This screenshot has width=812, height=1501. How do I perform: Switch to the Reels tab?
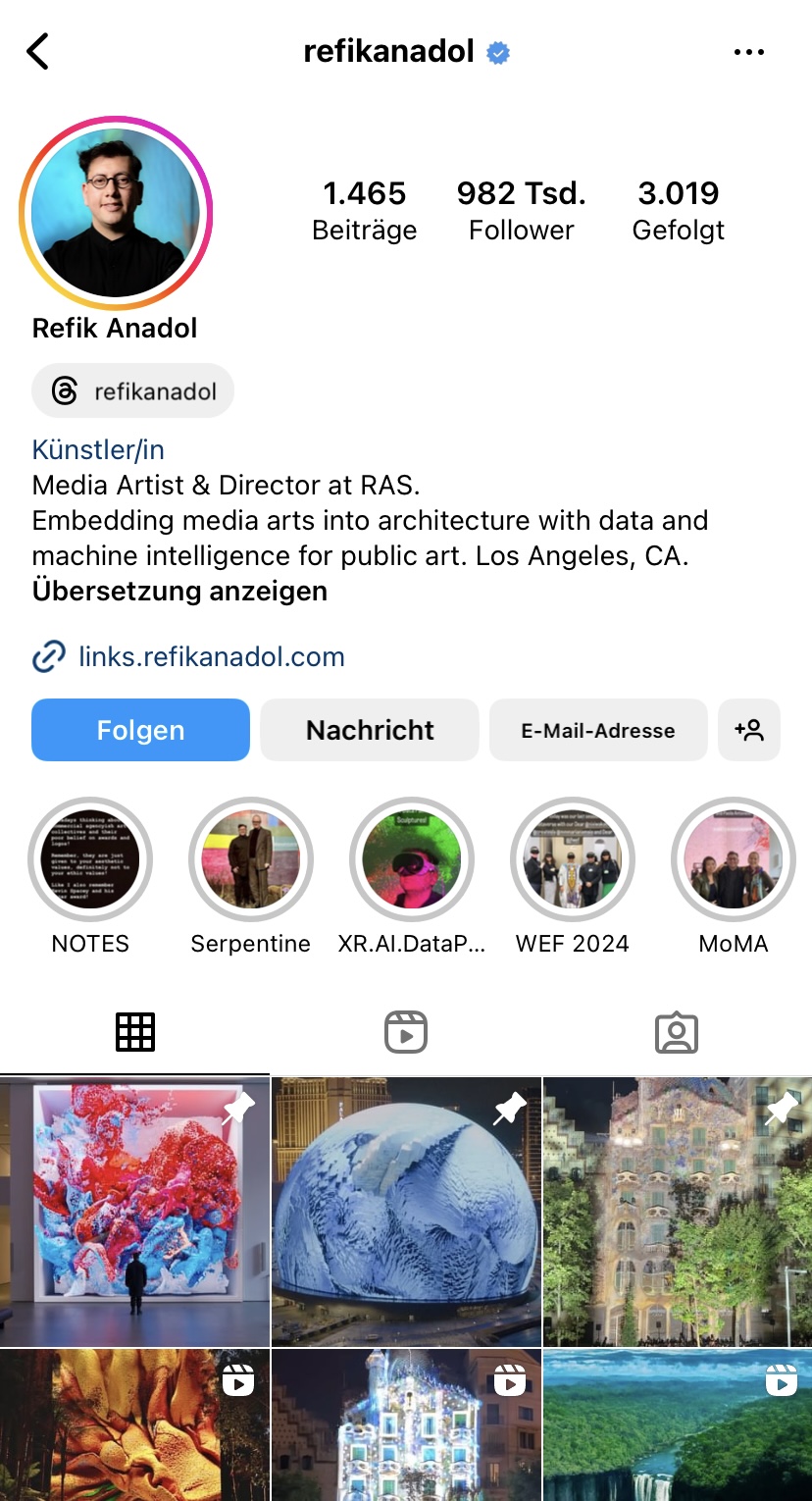click(x=406, y=1032)
